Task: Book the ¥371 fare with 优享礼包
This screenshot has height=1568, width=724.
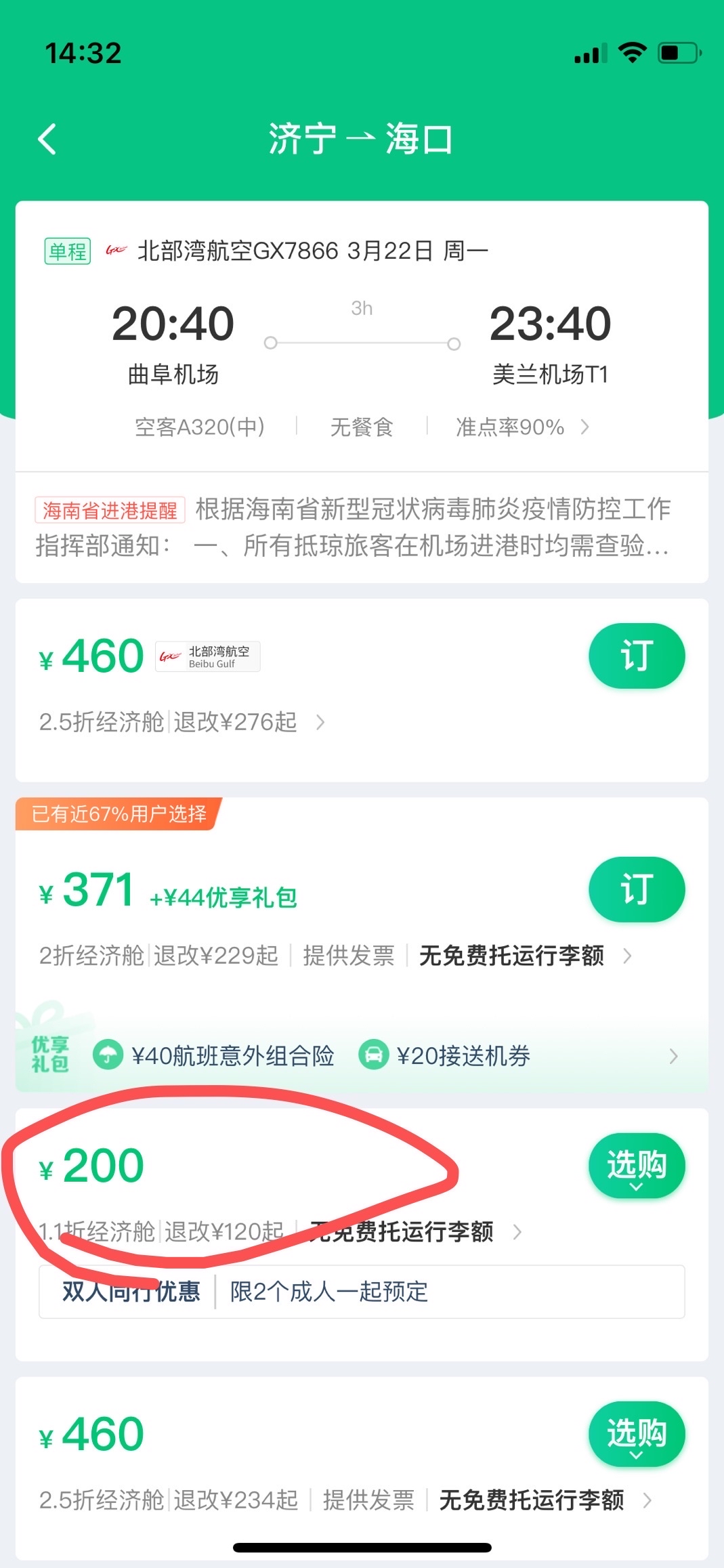Action: [x=636, y=889]
